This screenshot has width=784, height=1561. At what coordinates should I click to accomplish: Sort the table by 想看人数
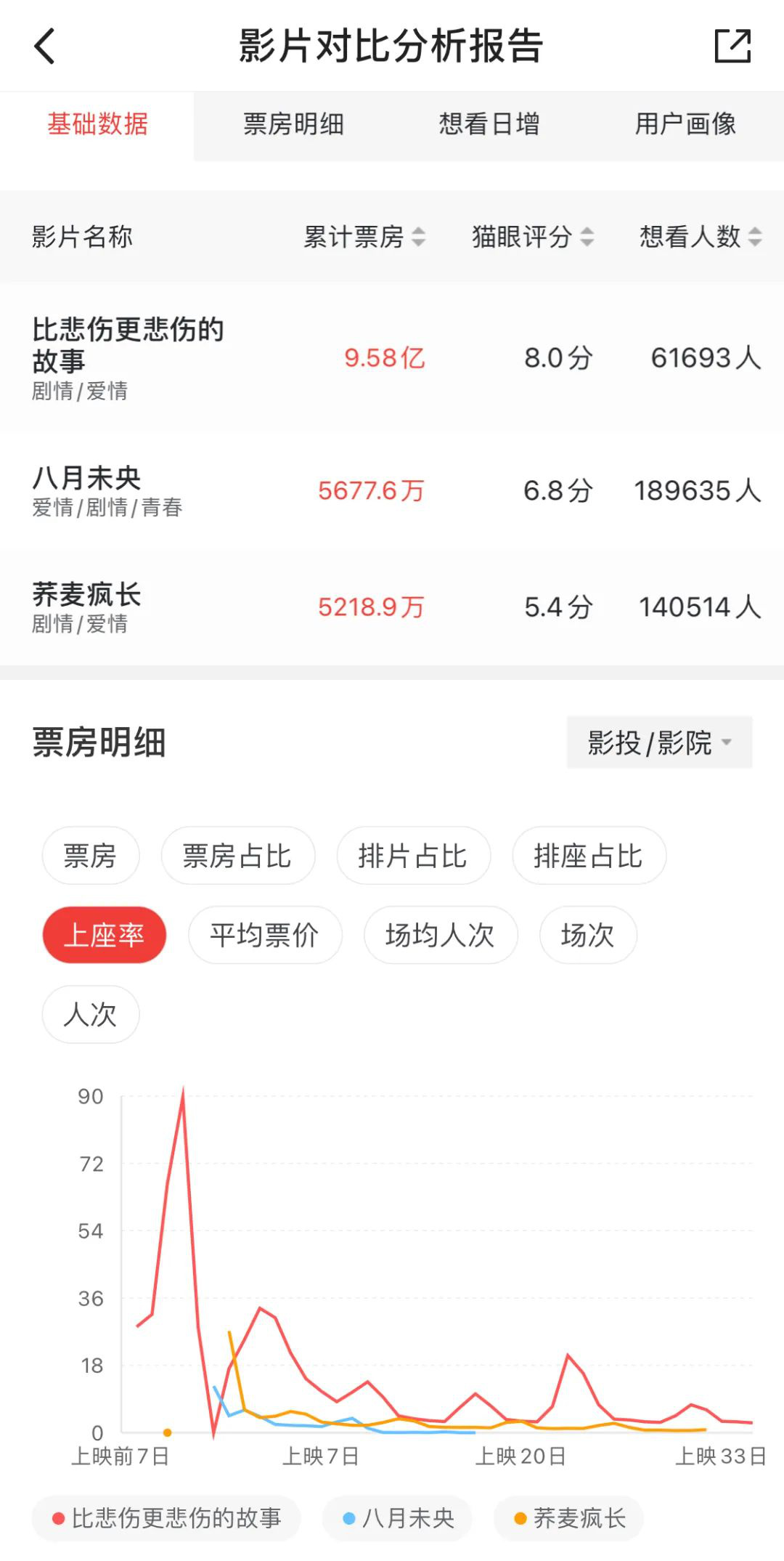point(701,237)
